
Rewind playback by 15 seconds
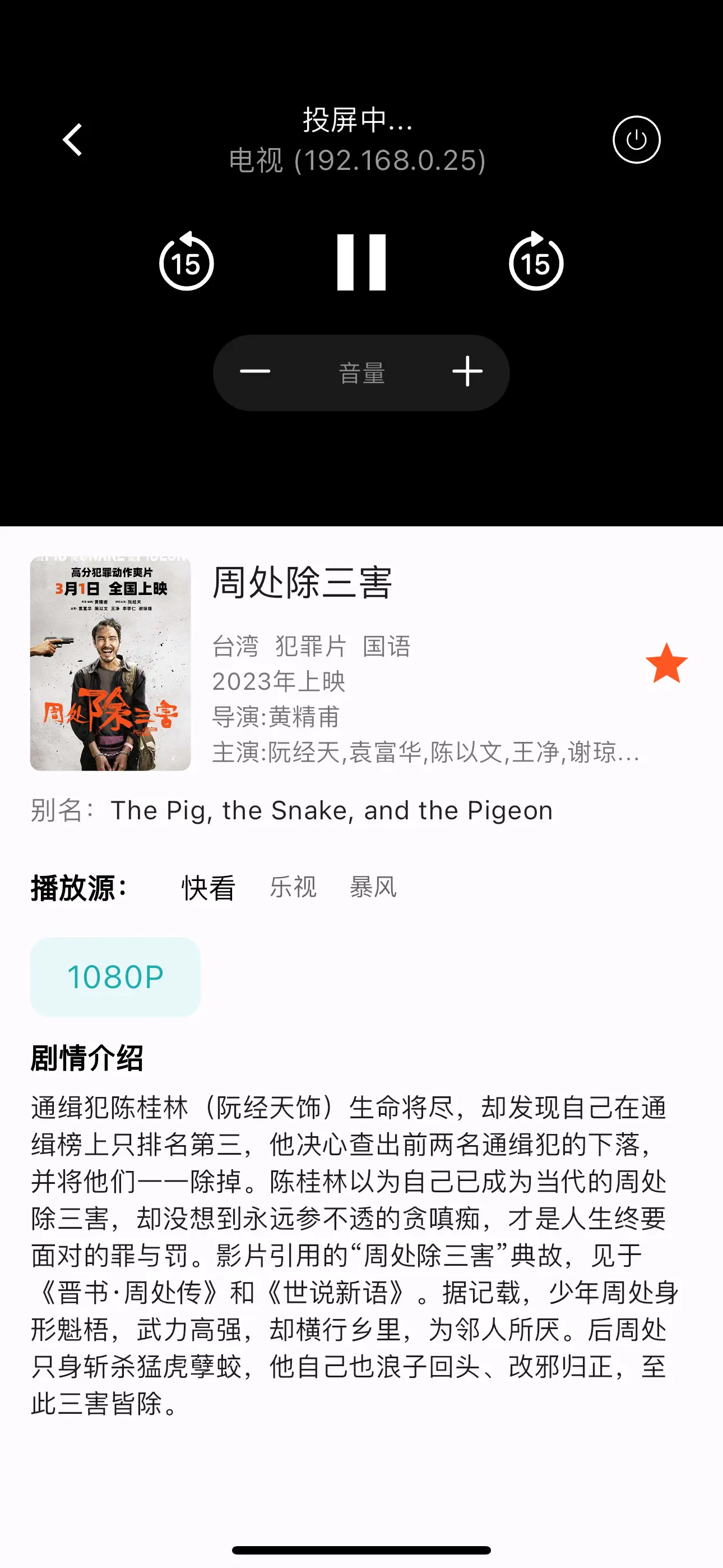[186, 262]
